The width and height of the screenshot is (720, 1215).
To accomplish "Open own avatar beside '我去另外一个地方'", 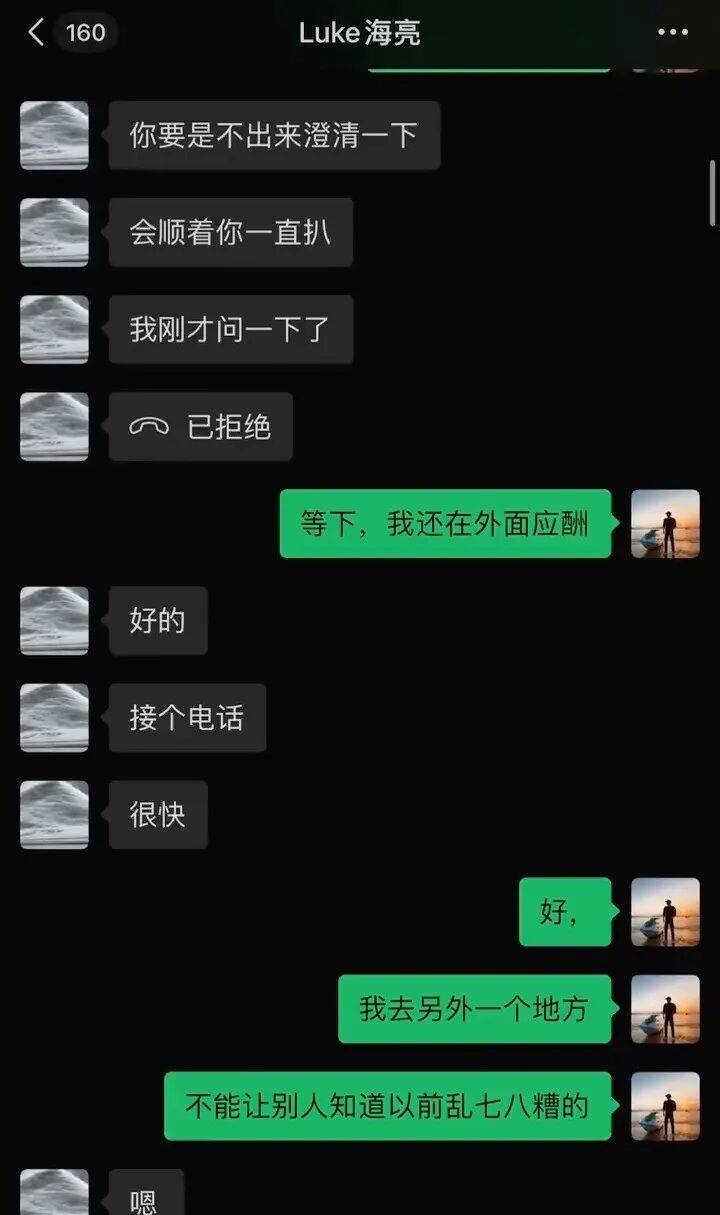I will pyautogui.click(x=665, y=1009).
